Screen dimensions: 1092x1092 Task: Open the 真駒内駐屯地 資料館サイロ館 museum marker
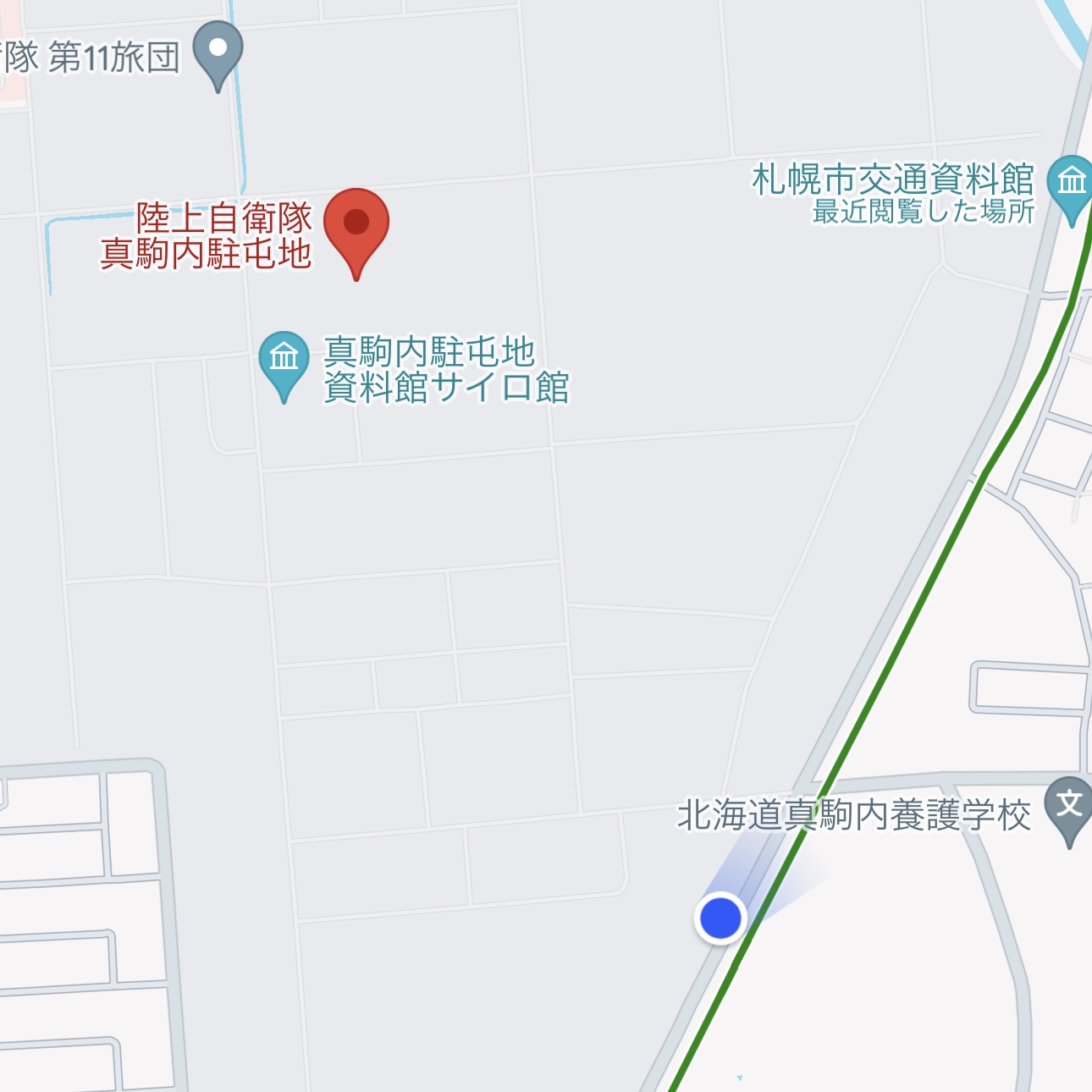[x=284, y=360]
